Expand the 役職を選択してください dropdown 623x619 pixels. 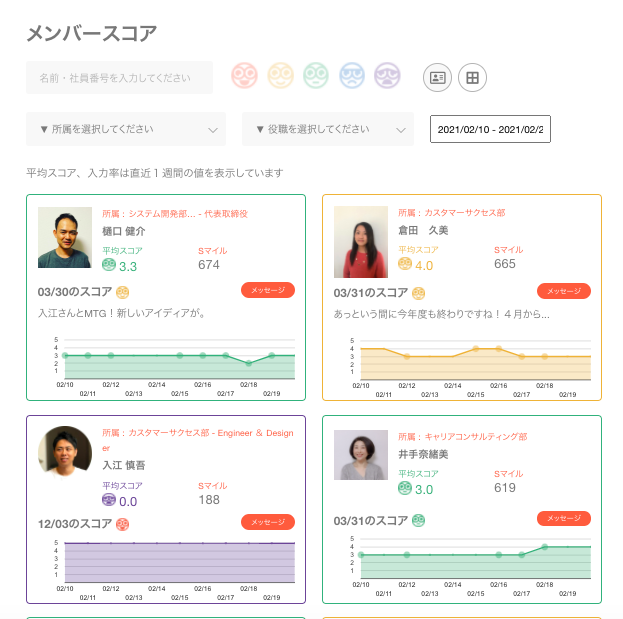328,129
